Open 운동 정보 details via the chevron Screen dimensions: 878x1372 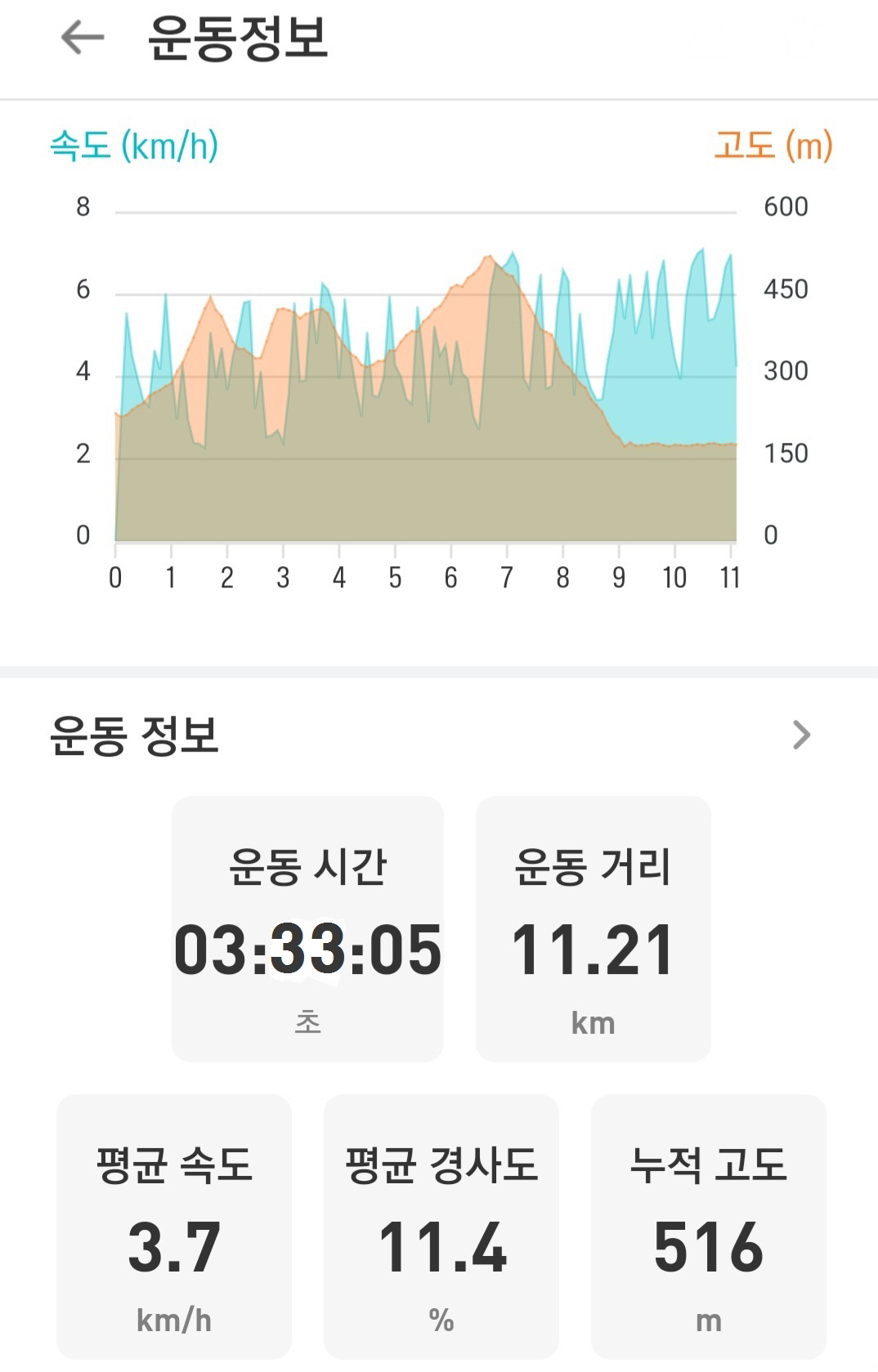(801, 735)
